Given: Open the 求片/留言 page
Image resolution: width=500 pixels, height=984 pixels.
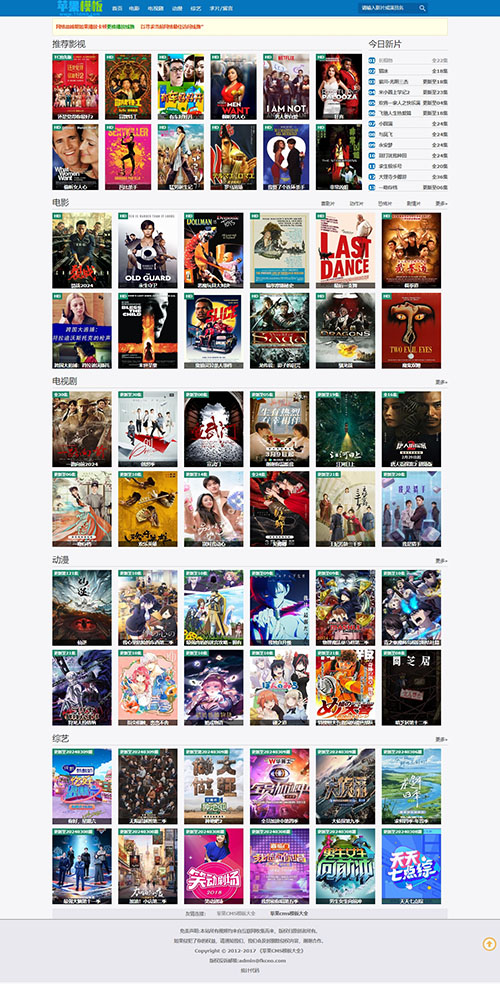Looking at the screenshot, I should click(221, 9).
